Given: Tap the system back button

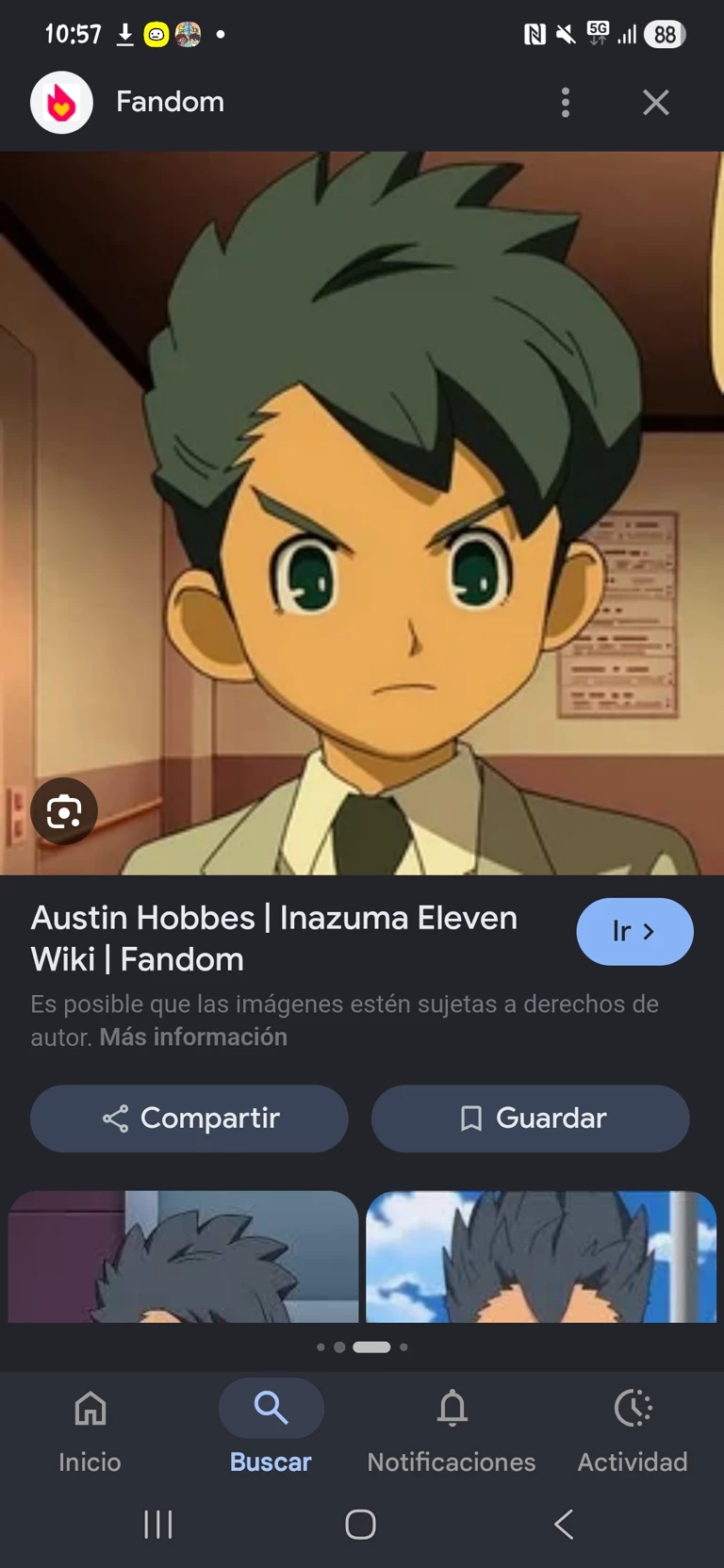Looking at the screenshot, I should point(564,1525).
